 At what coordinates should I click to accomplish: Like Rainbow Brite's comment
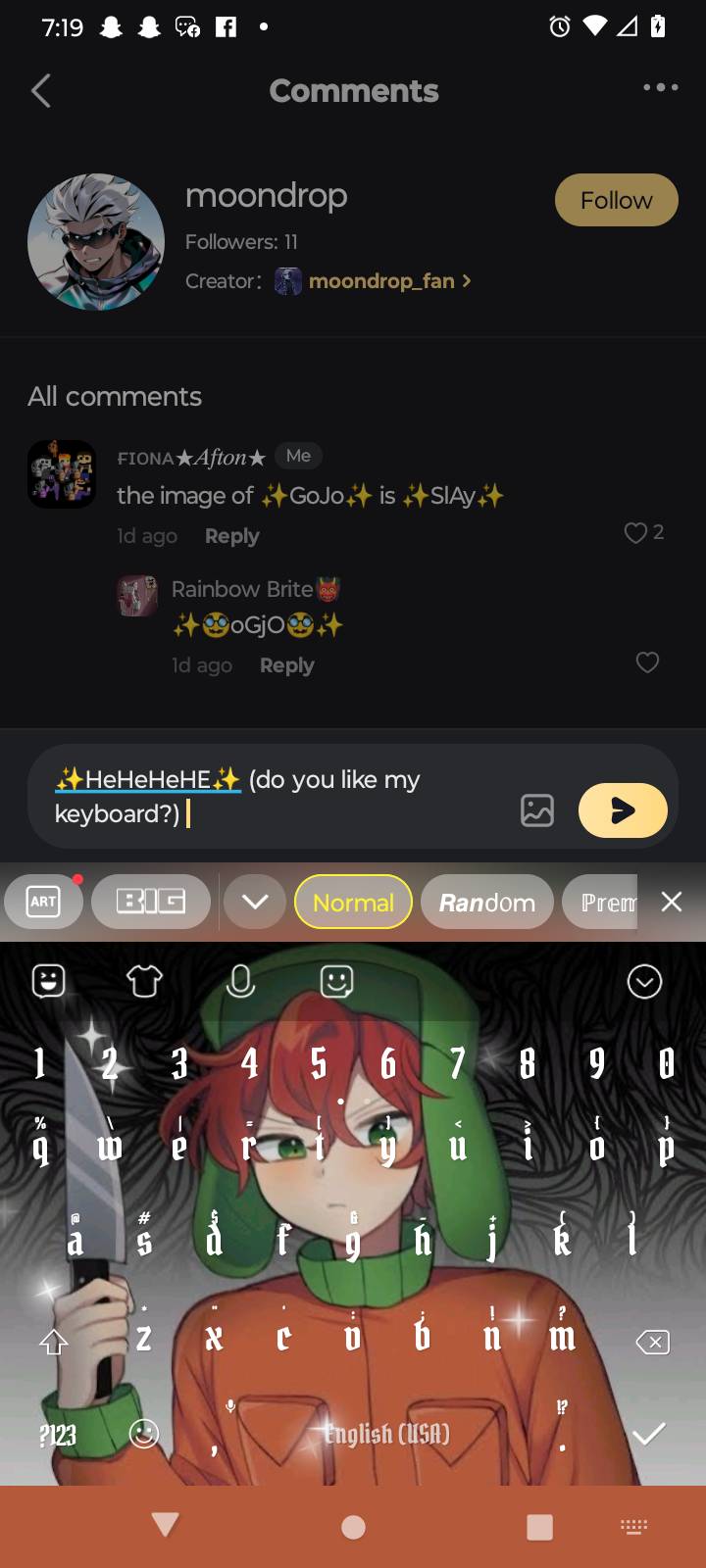pyautogui.click(x=647, y=663)
